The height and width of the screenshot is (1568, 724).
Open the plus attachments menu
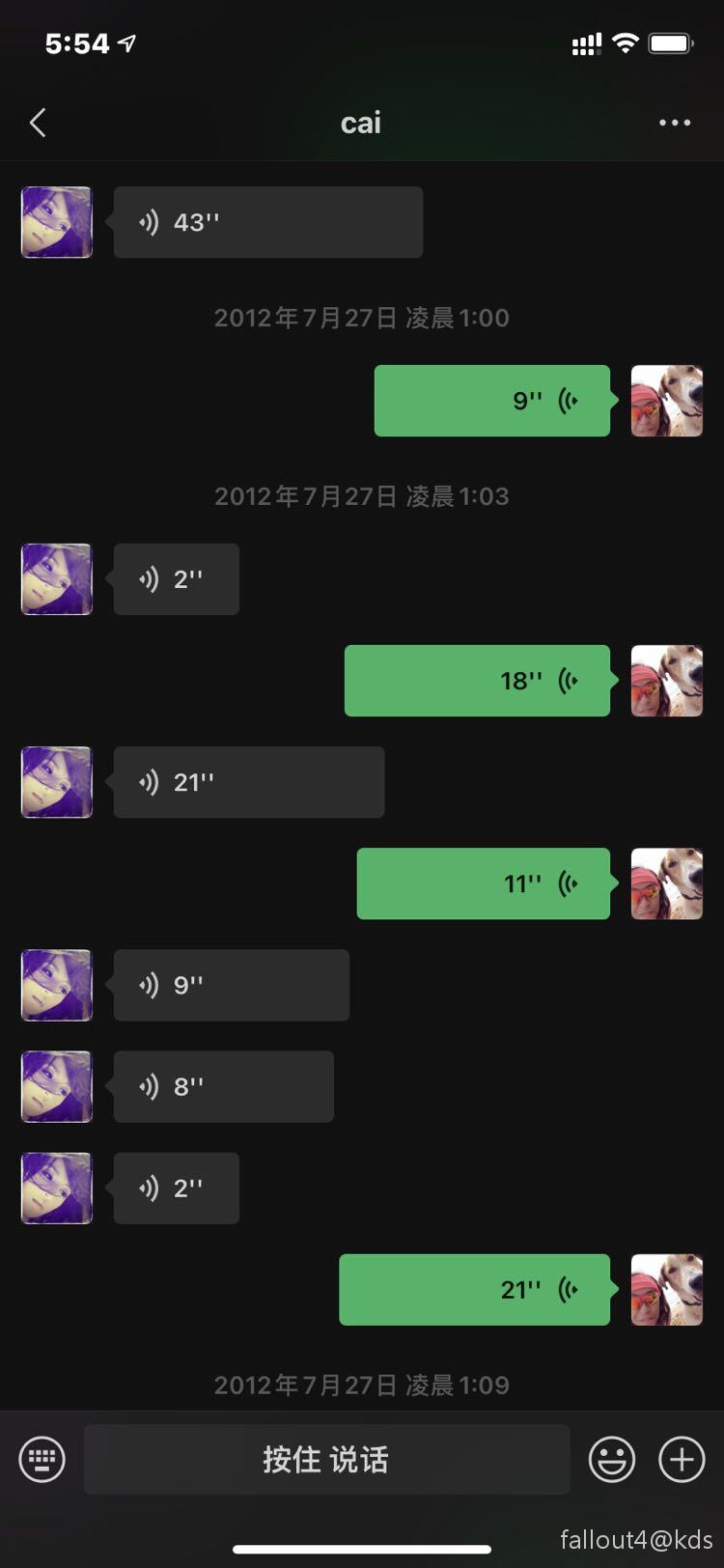[x=682, y=1459]
